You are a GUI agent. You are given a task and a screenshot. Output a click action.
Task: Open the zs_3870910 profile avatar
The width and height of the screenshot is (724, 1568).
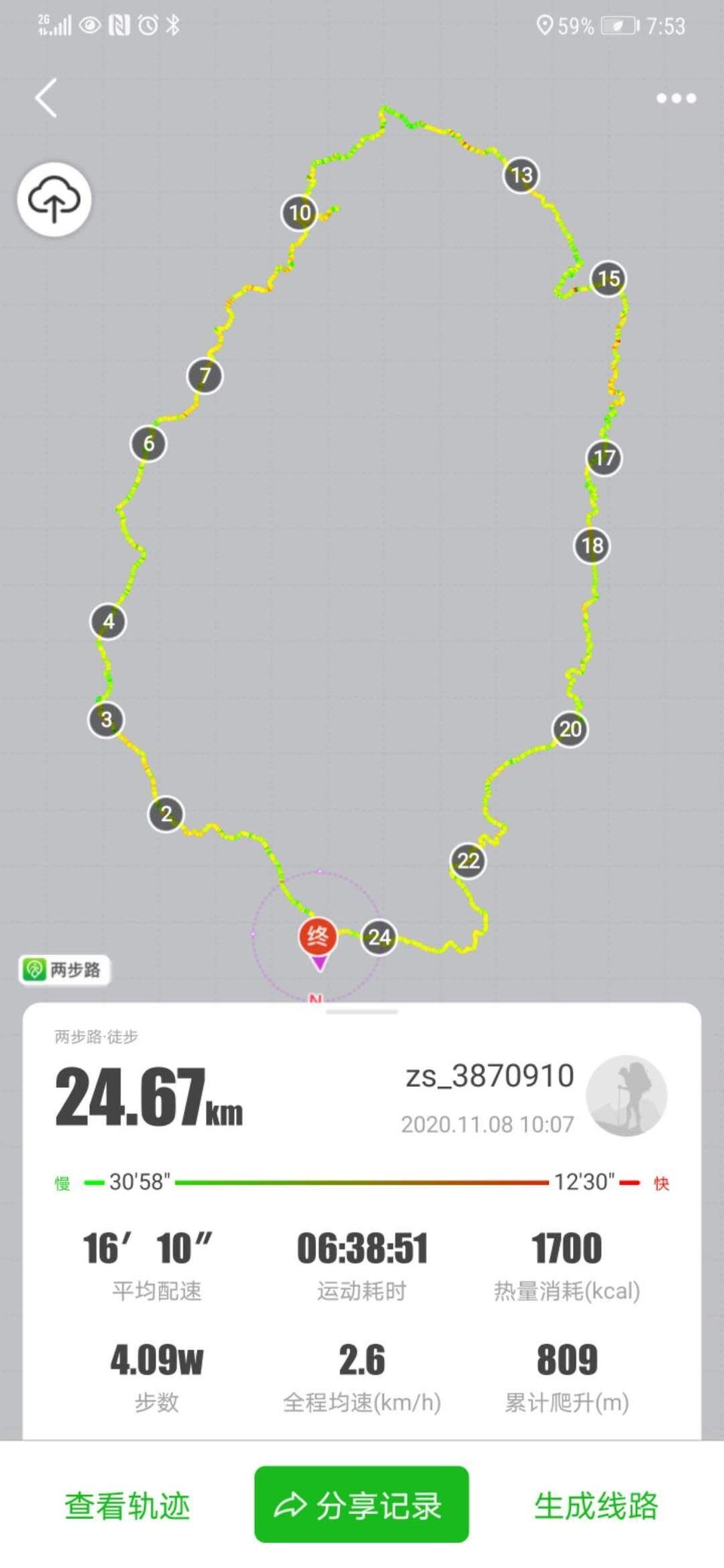627,1096
